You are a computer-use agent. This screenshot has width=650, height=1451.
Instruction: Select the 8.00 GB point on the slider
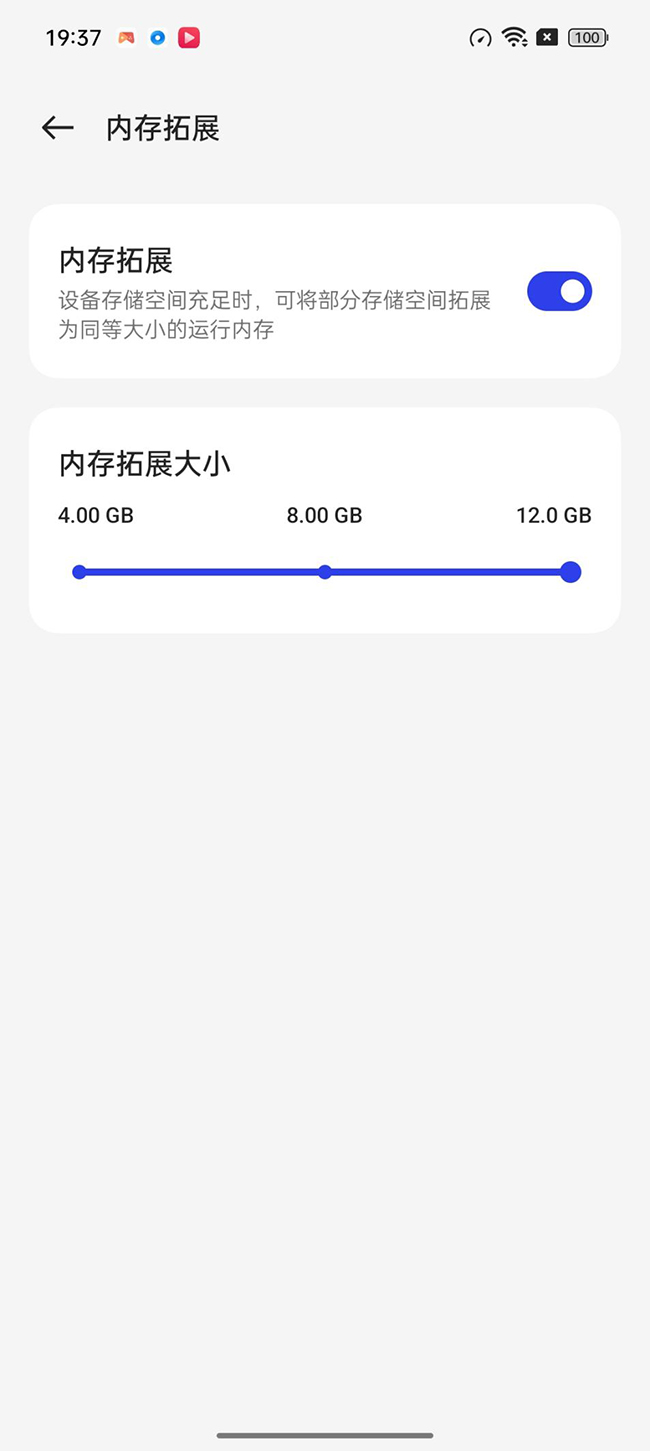click(325, 572)
